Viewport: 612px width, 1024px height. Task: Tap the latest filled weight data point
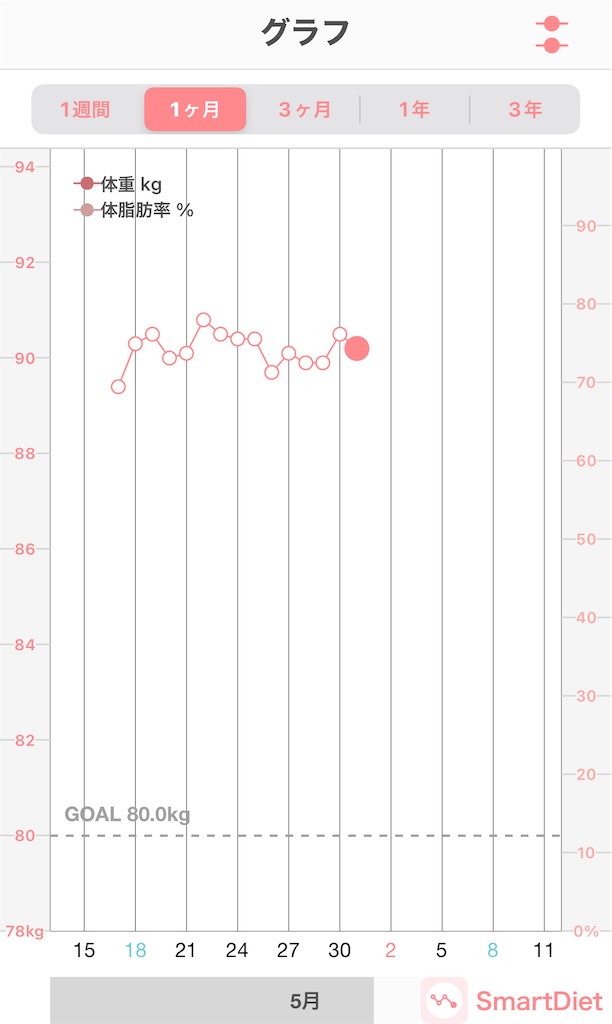click(x=357, y=348)
